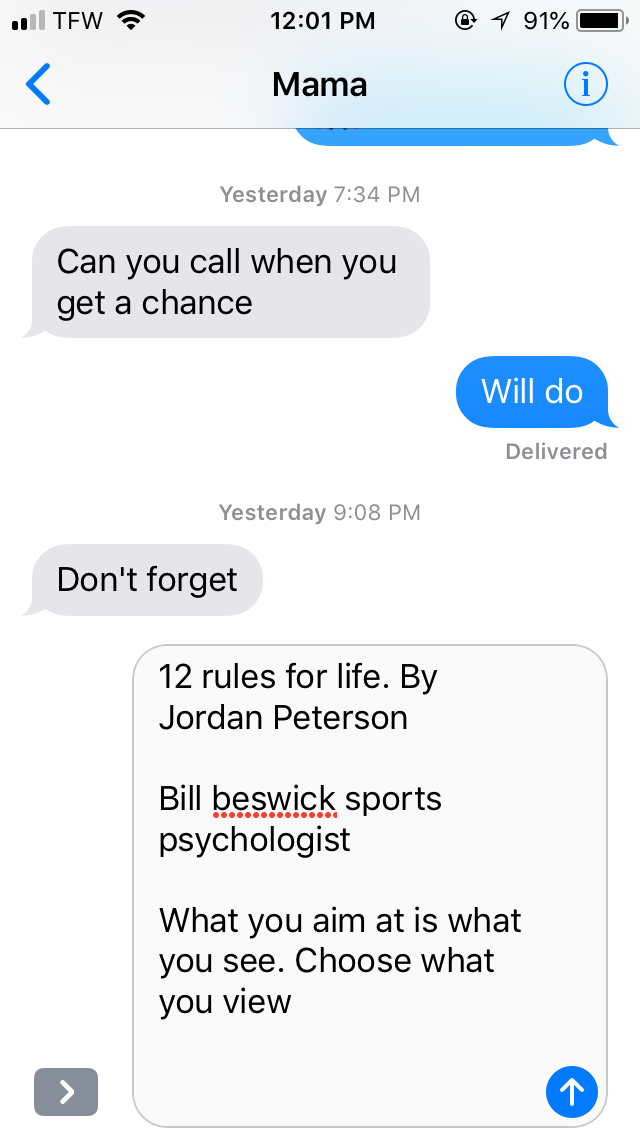Open the details info for Mama

pyautogui.click(x=585, y=86)
